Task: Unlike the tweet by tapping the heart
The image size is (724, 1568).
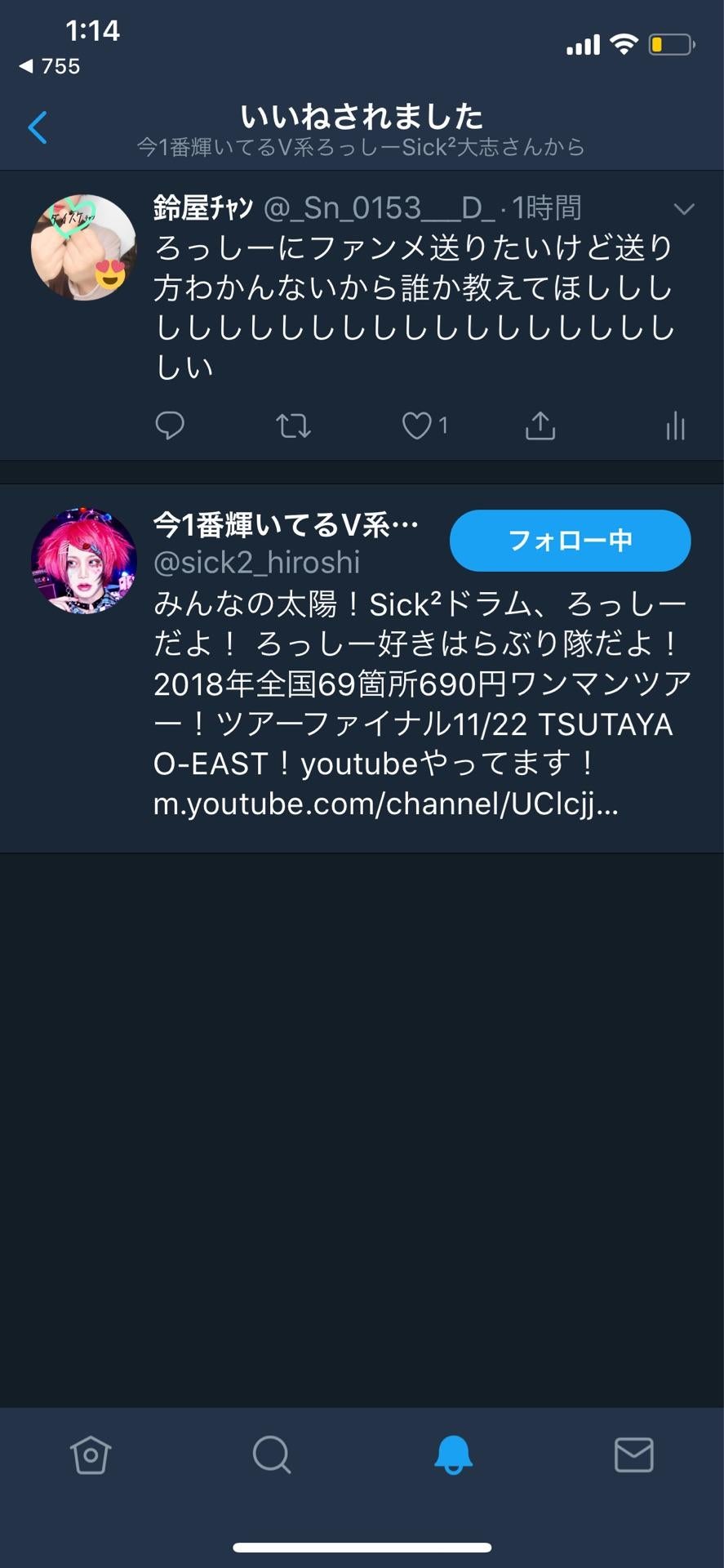Action: (x=417, y=425)
